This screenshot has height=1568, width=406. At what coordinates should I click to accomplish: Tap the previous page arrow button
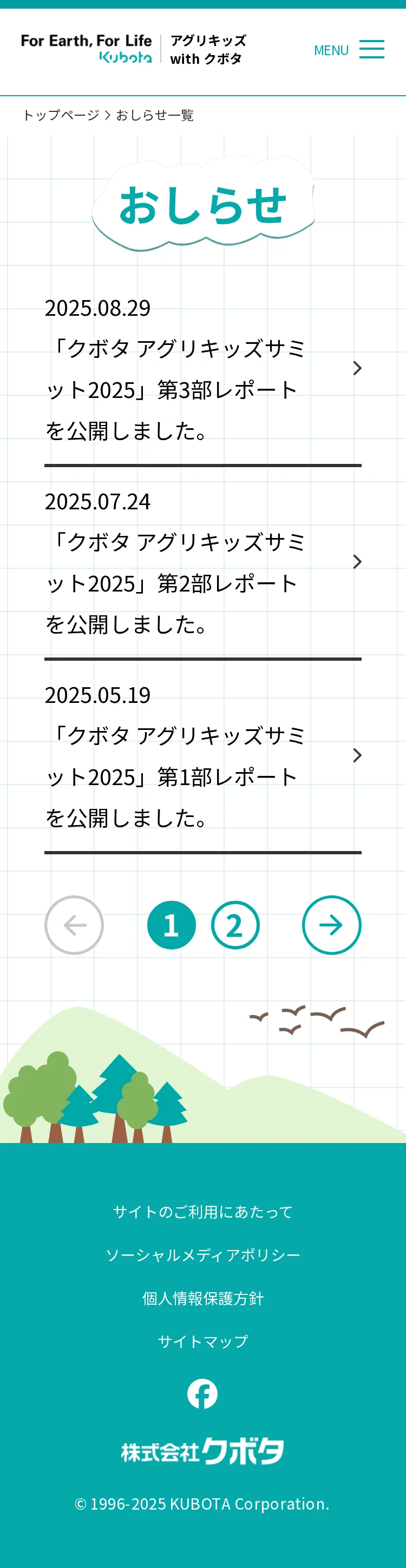click(x=74, y=925)
